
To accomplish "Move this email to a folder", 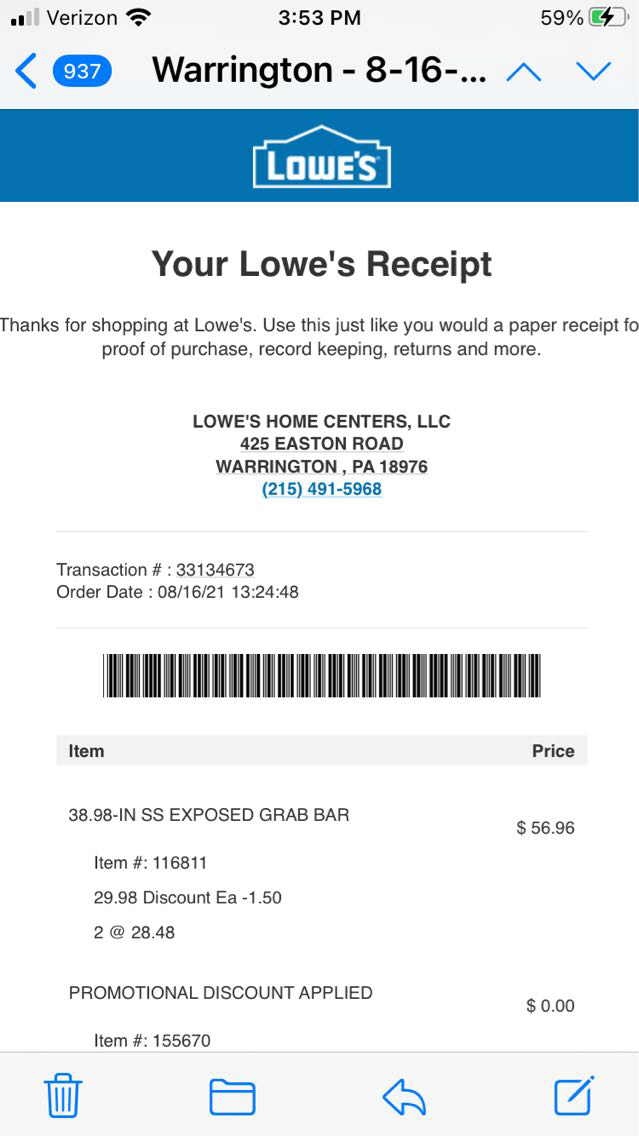I will [x=232, y=1096].
